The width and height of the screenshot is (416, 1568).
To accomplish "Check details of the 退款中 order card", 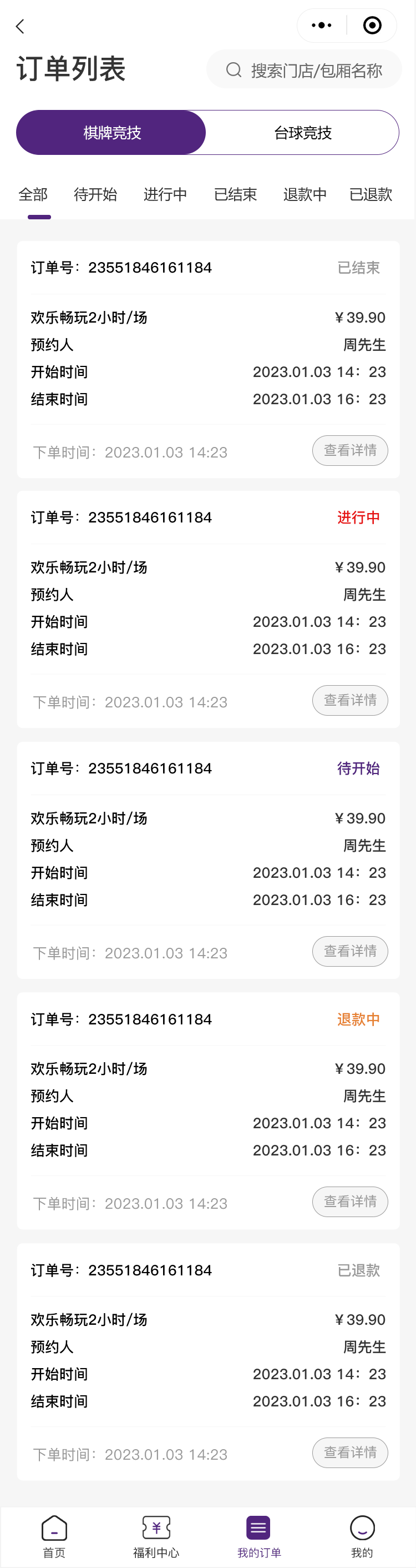I will [349, 1202].
